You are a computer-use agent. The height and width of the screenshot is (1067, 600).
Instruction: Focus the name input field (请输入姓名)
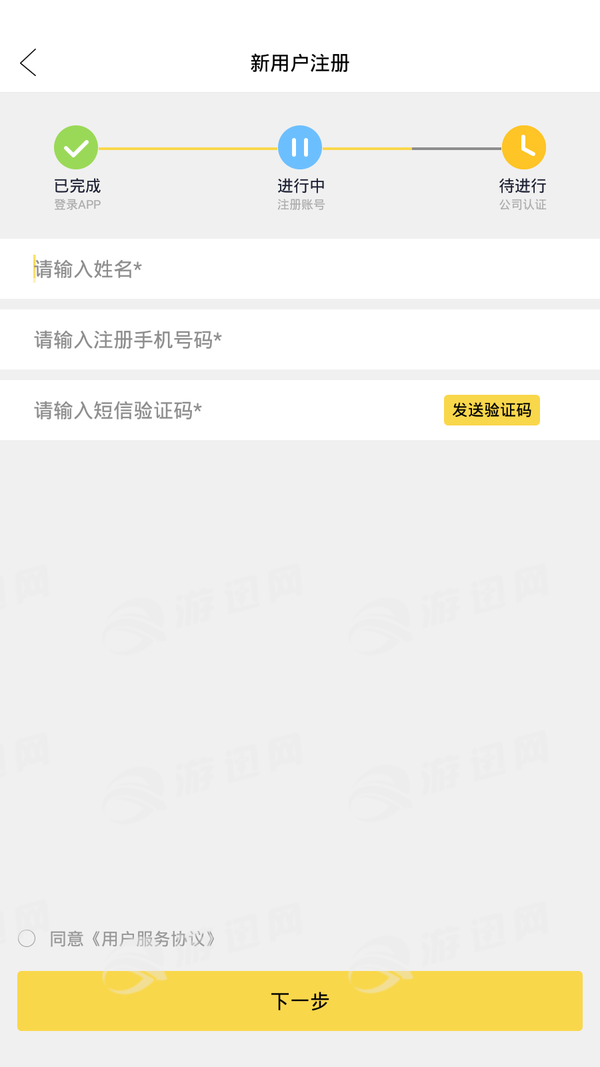coord(300,269)
